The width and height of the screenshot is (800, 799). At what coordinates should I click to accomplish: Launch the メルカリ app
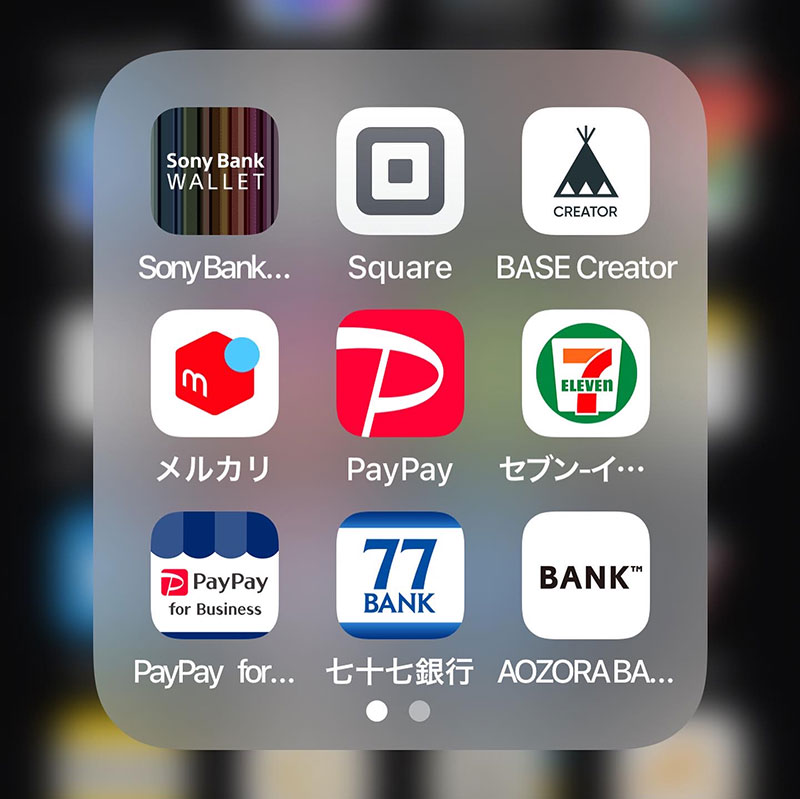click(x=214, y=373)
